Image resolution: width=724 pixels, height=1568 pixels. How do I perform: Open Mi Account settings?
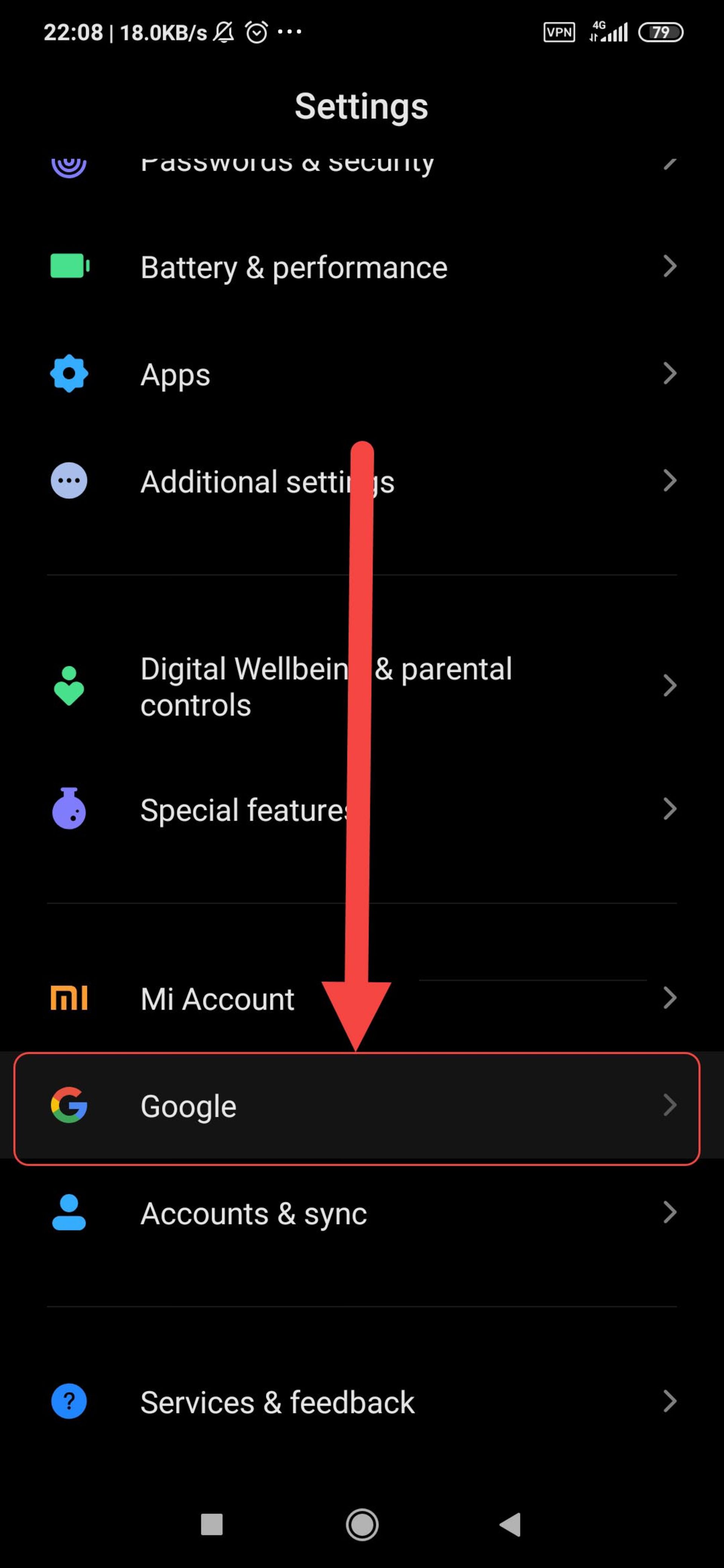click(217, 999)
